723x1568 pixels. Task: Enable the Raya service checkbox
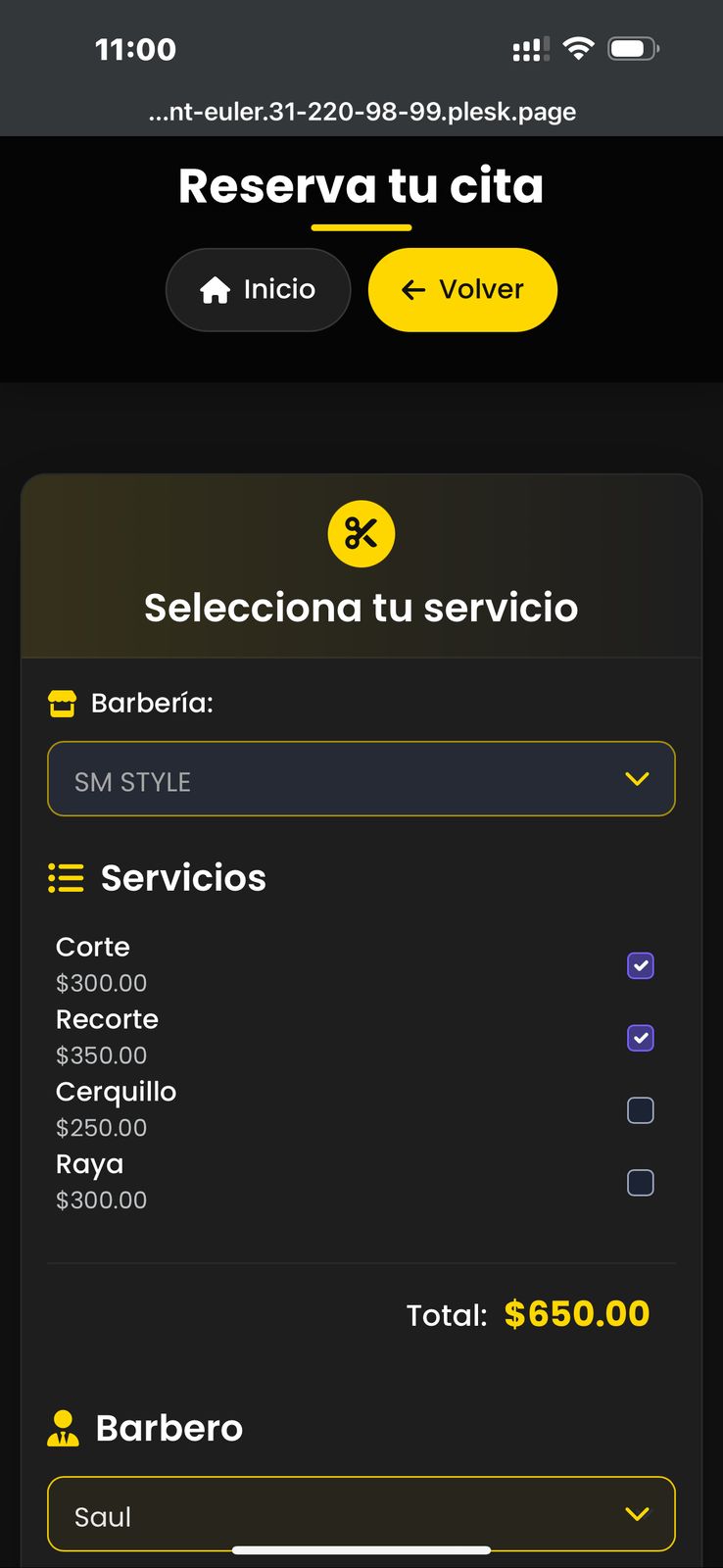pyautogui.click(x=640, y=1182)
